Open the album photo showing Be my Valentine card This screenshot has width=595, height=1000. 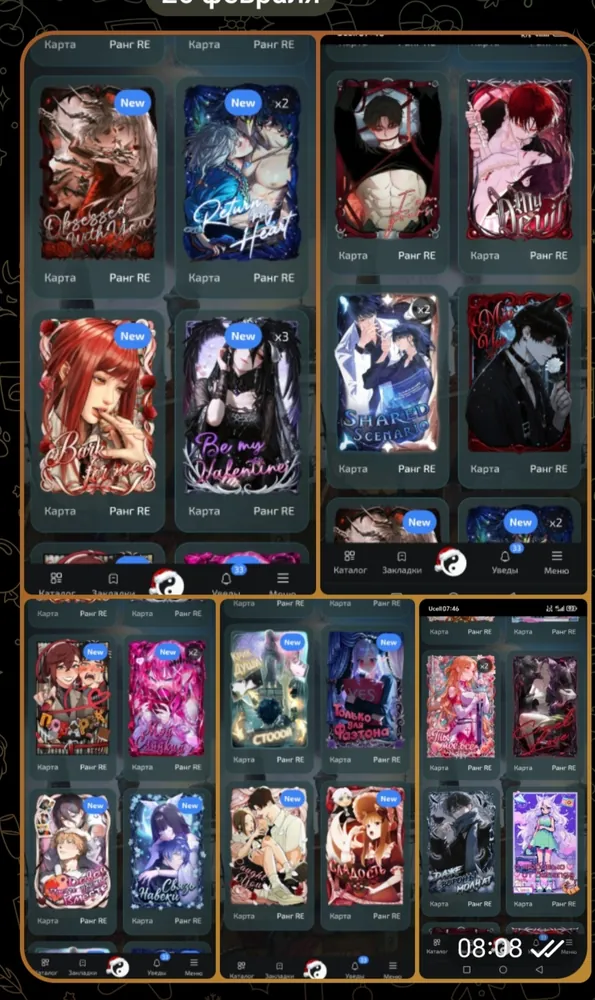pos(170,314)
